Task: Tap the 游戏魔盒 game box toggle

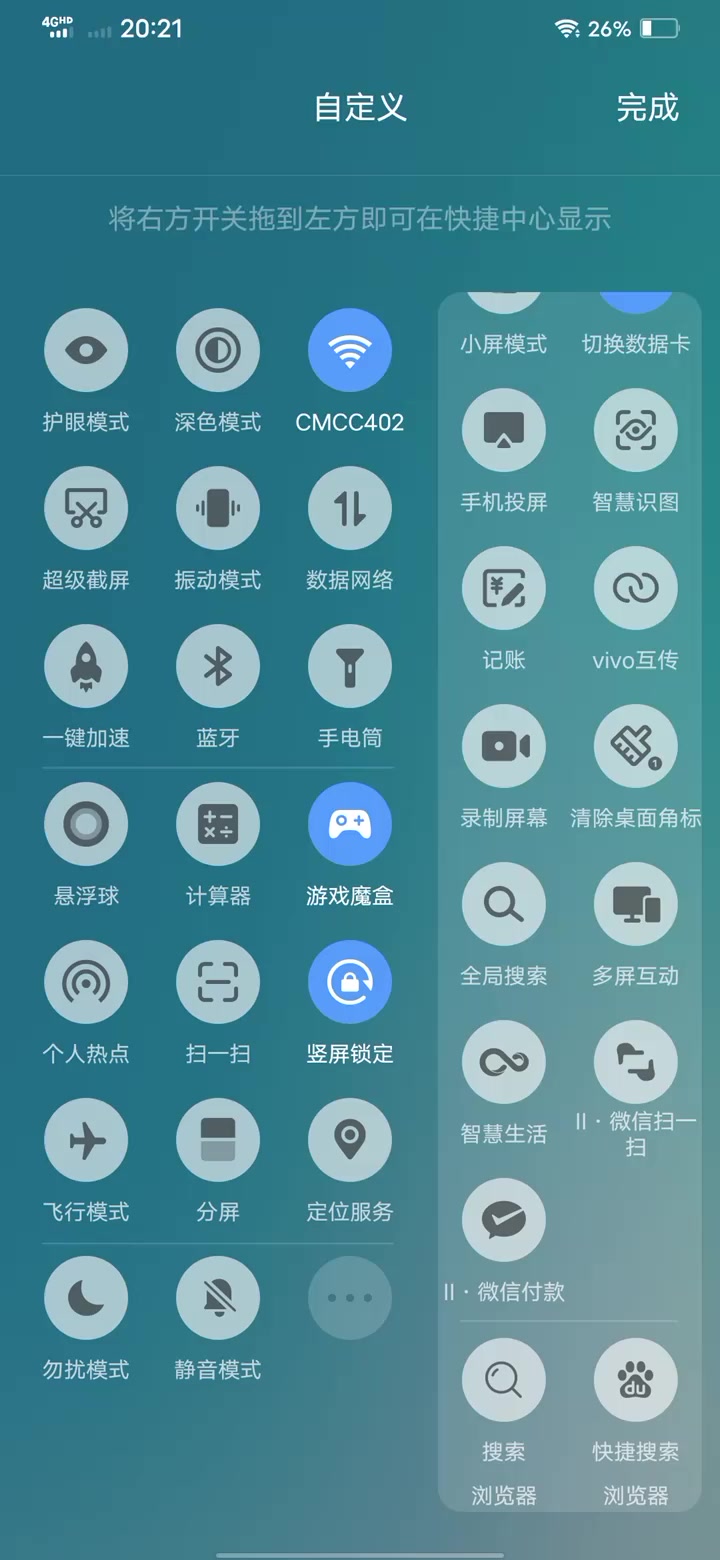Action: 350,824
